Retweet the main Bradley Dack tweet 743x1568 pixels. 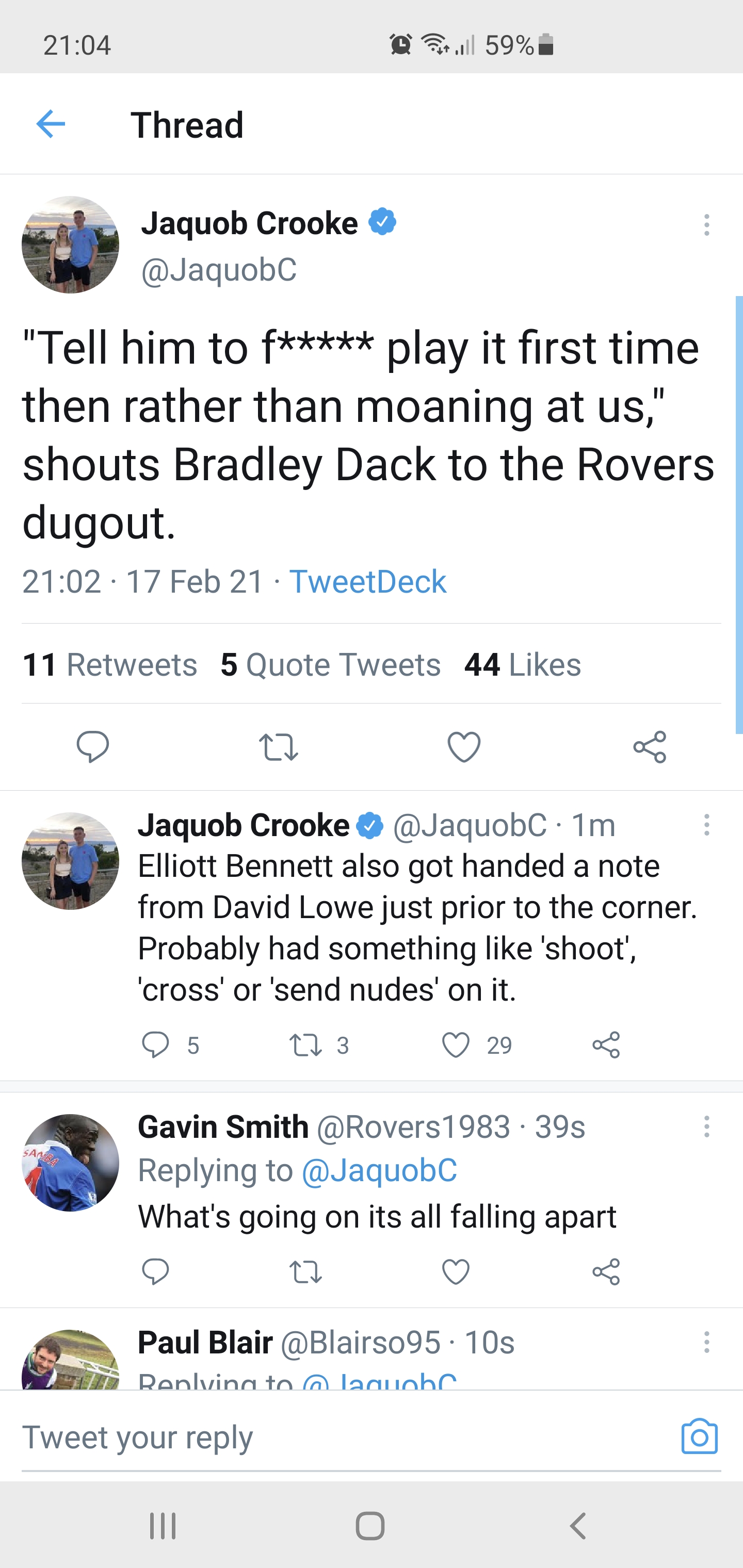(x=278, y=747)
